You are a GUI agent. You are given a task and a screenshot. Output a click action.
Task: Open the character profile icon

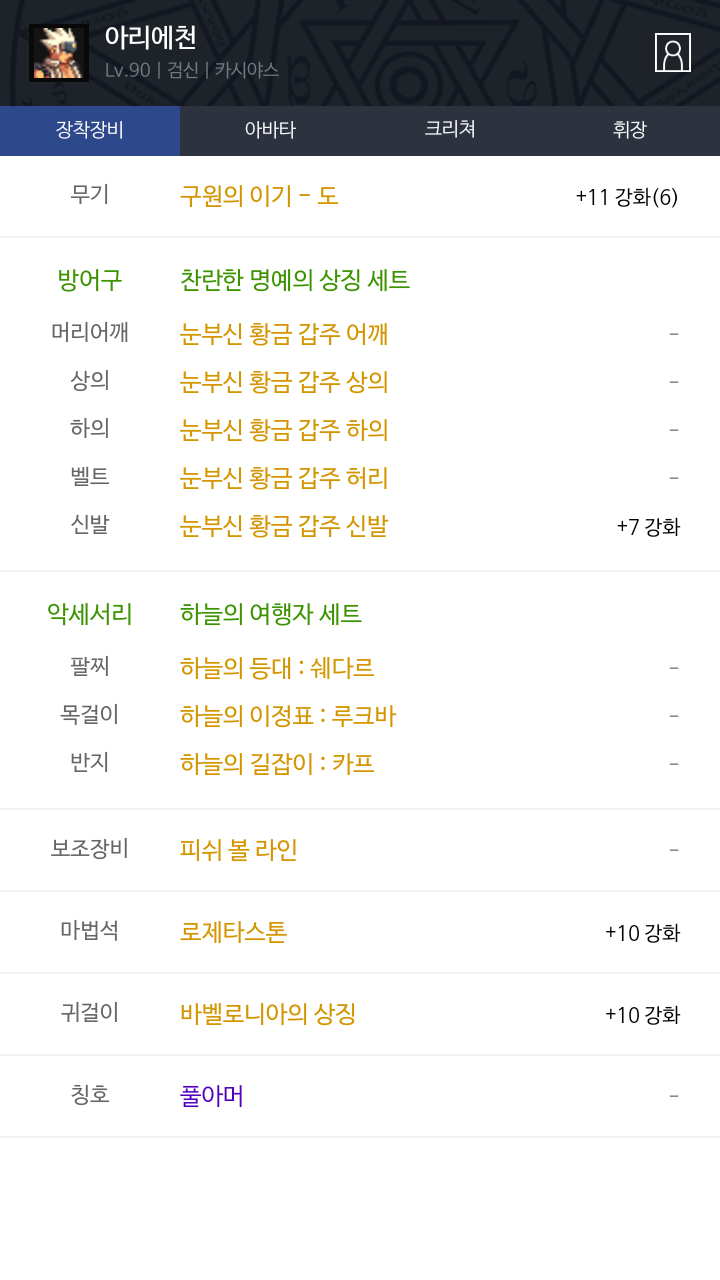click(673, 52)
